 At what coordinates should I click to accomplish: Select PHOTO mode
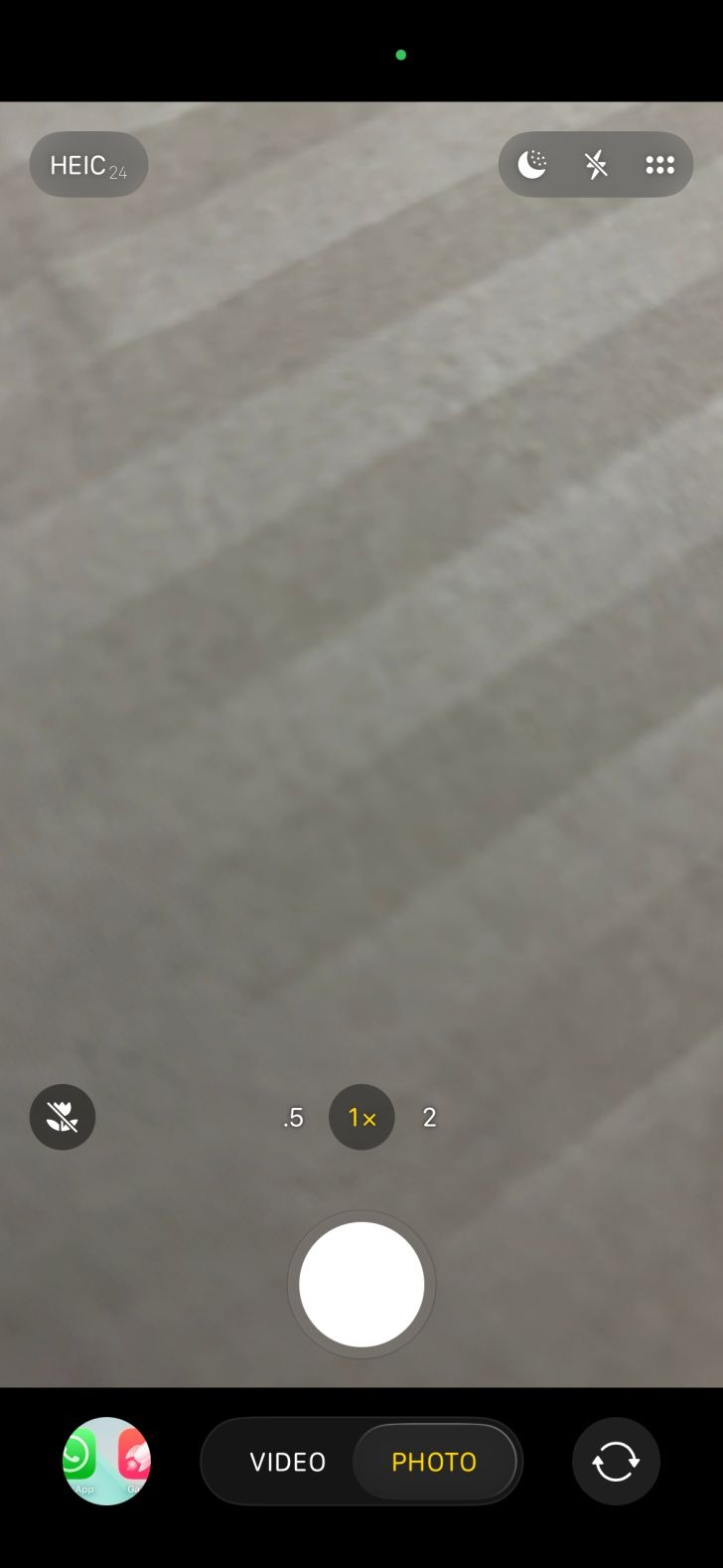click(434, 1462)
